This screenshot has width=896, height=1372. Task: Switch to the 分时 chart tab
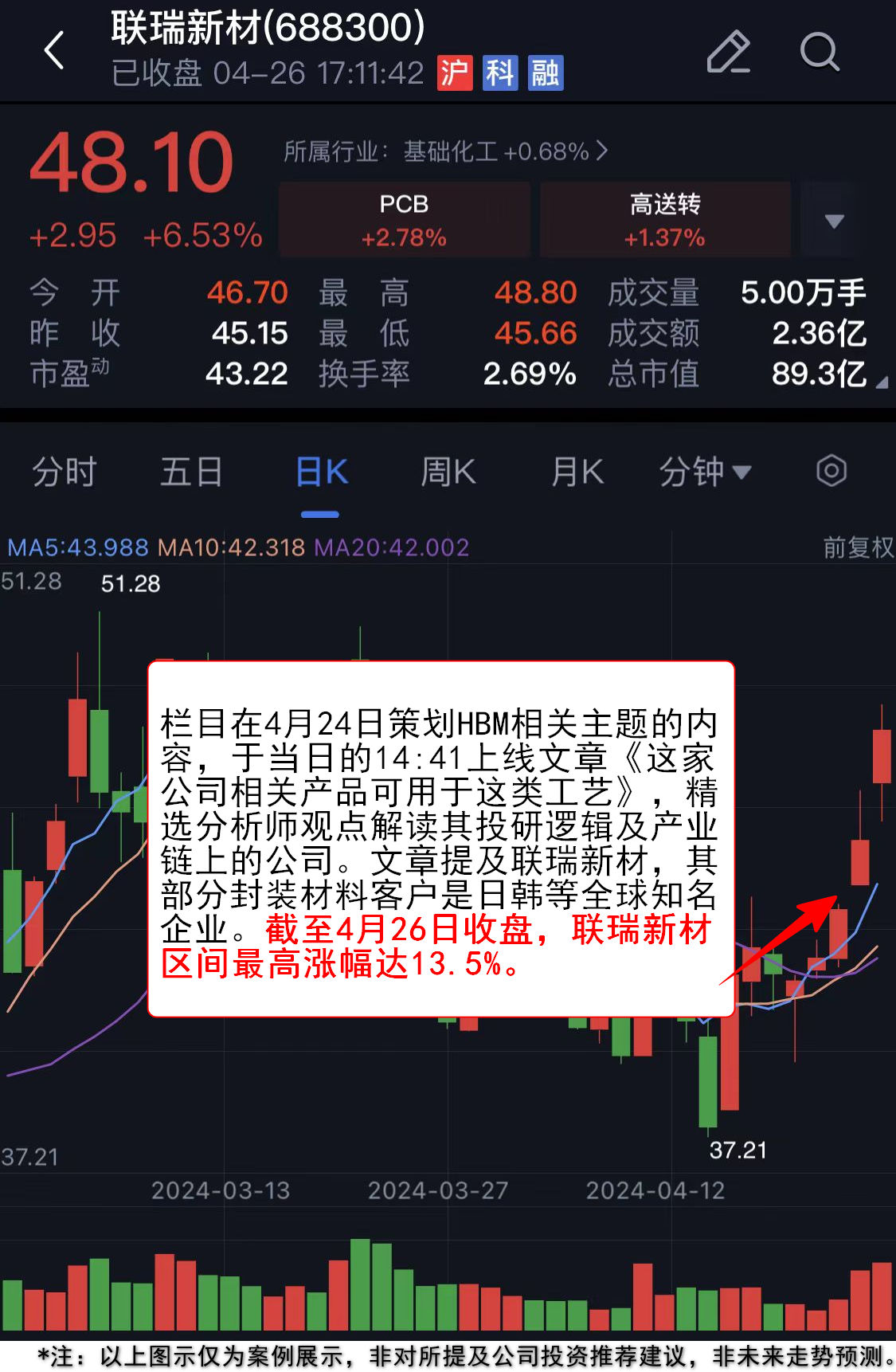pos(64,472)
